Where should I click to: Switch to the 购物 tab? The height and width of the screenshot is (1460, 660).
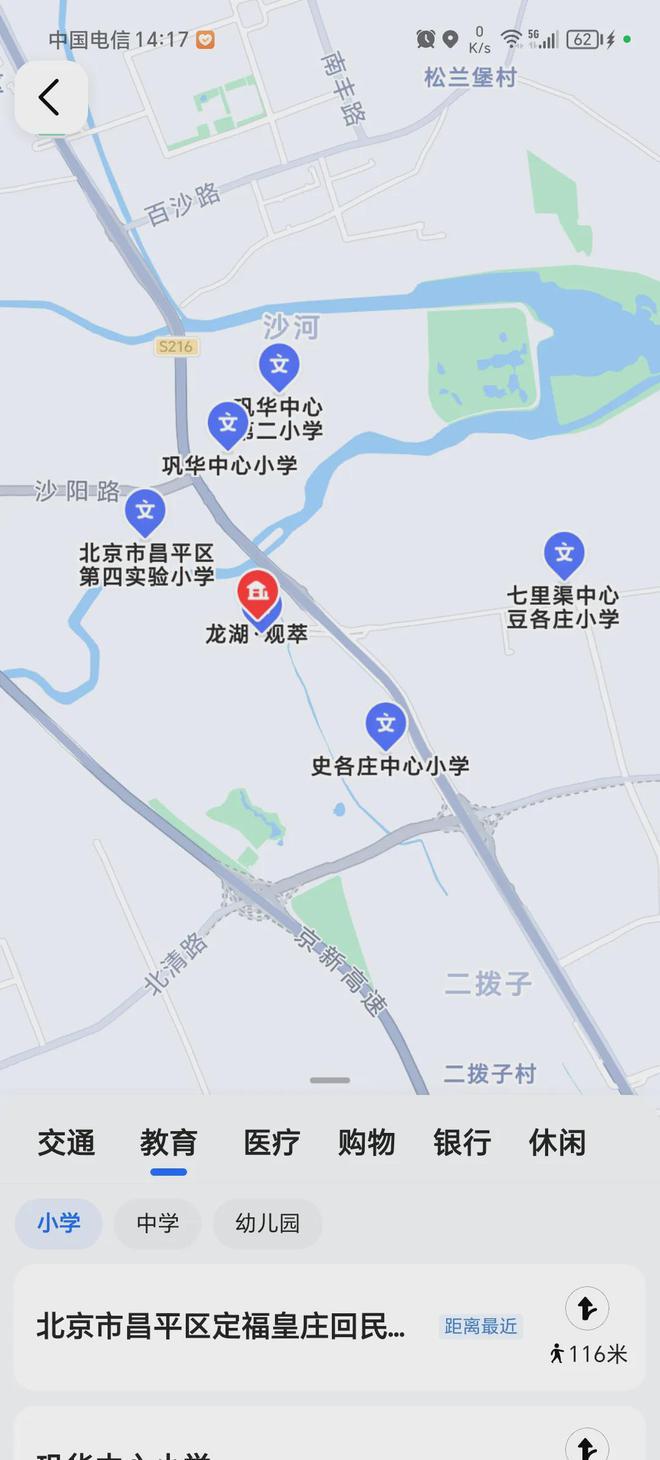coord(366,1142)
